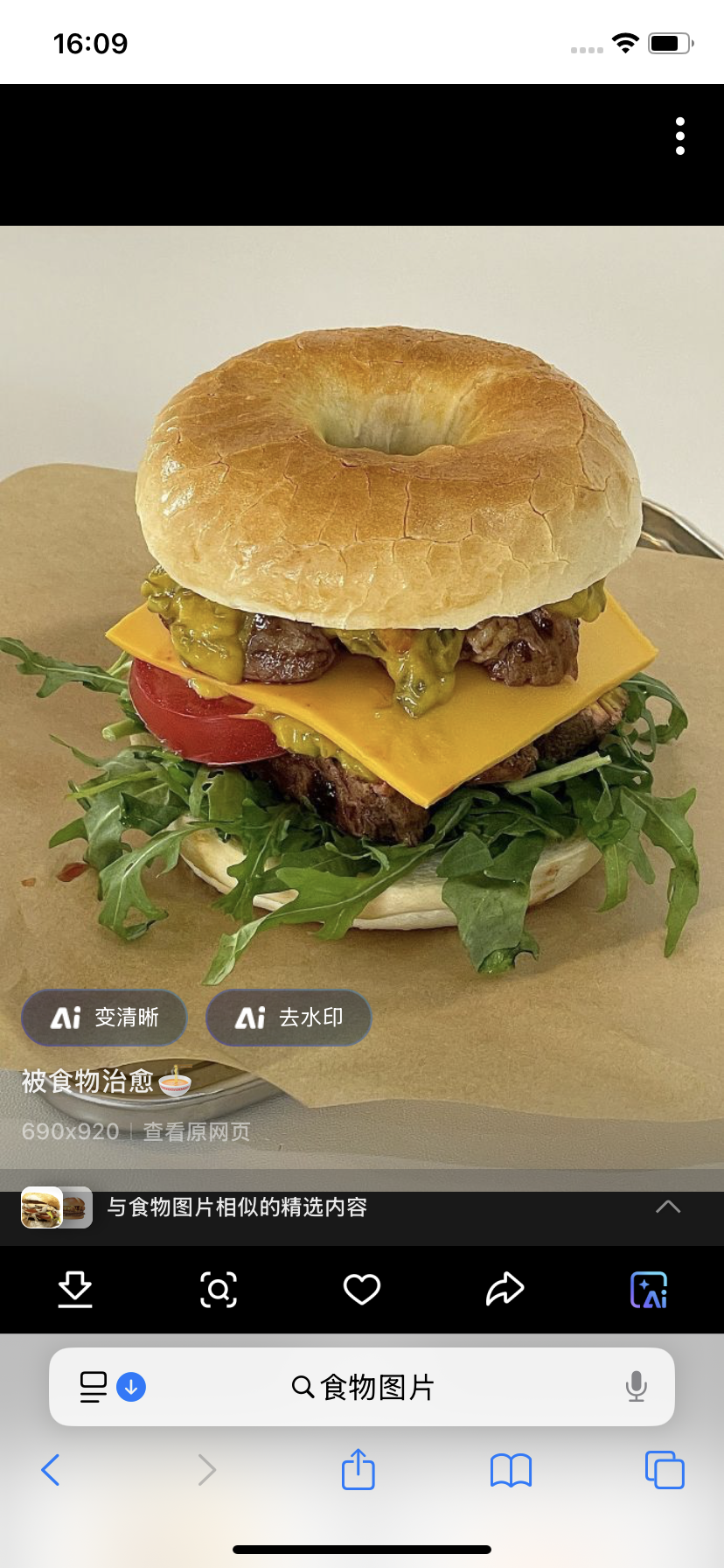Tap the 食物图片 address bar

[376, 1387]
